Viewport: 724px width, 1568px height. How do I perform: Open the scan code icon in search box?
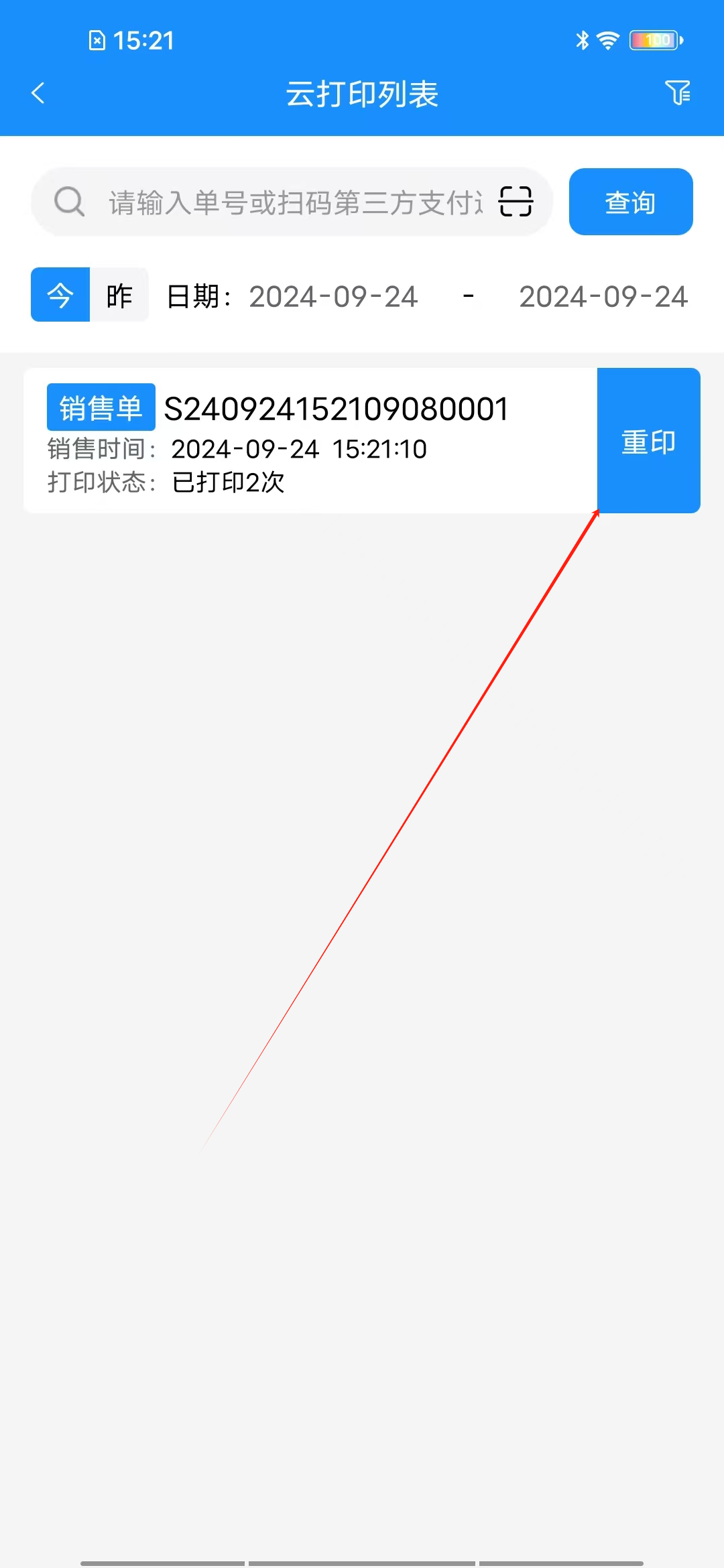(x=516, y=202)
